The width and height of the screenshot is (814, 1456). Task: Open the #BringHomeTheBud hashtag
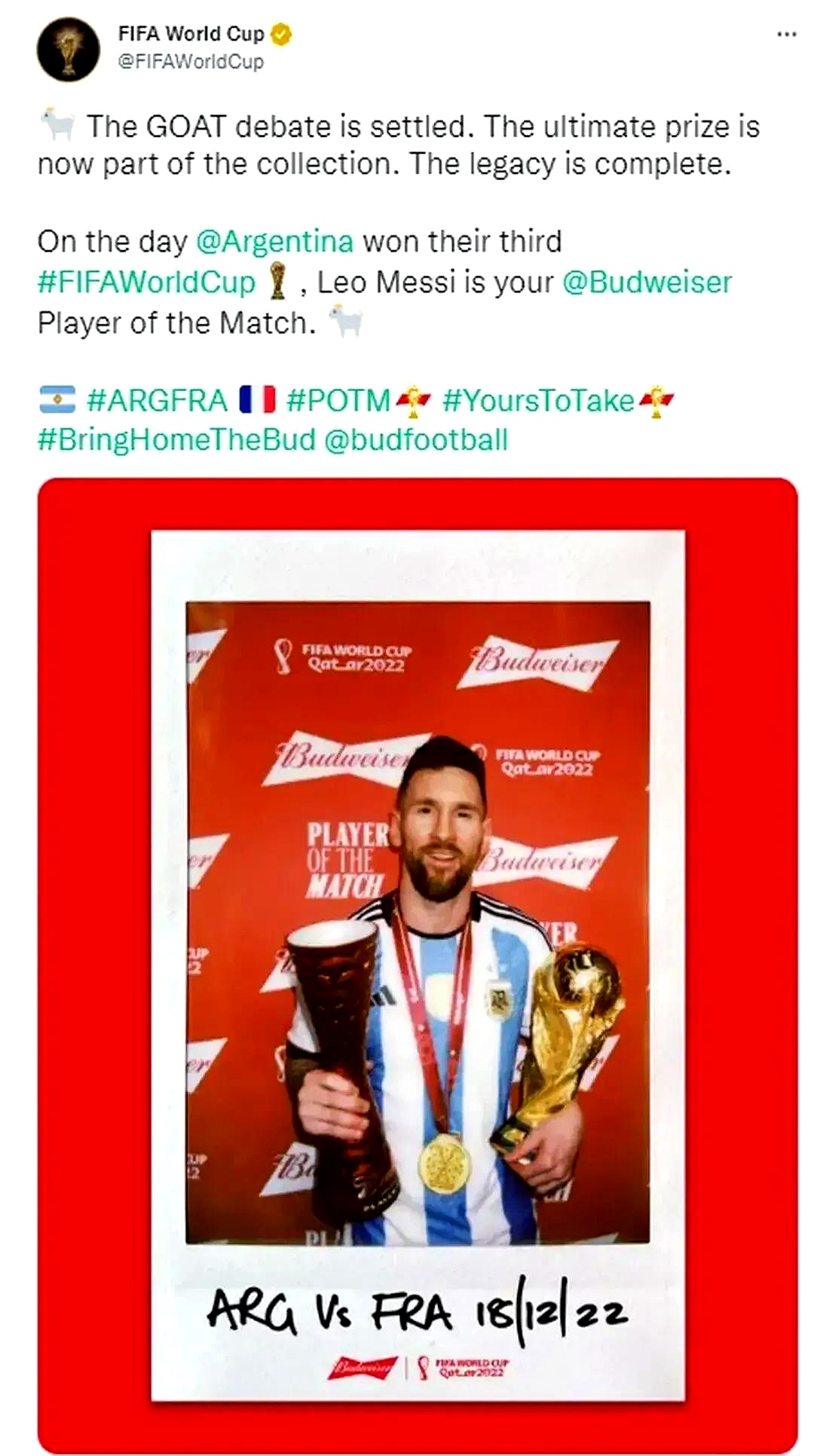(176, 439)
